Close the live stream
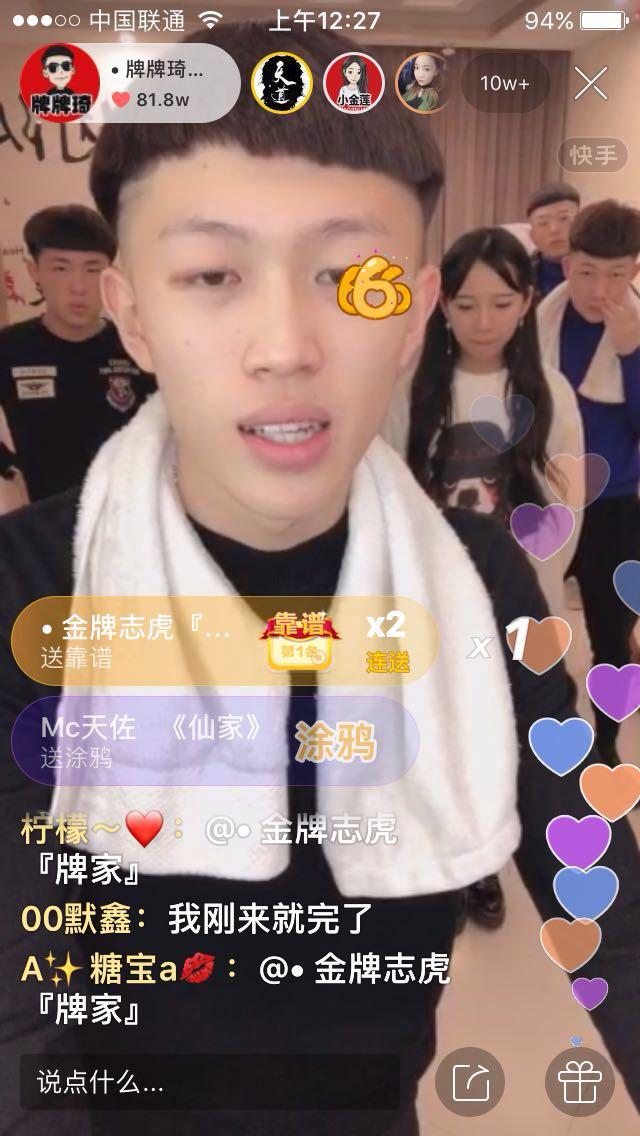The image size is (640, 1136). 591,83
